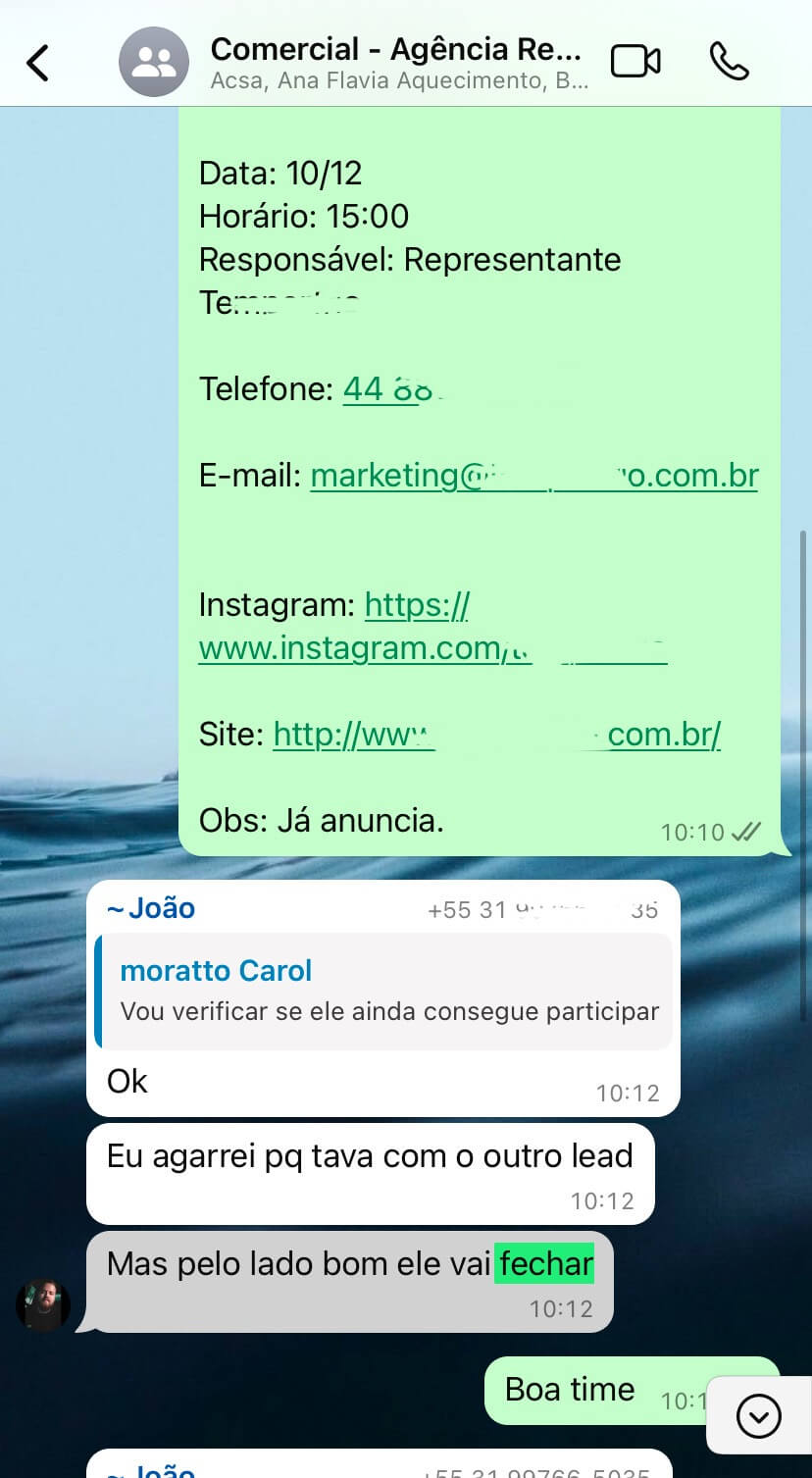Open the sender's avatar beside the fechar message

(43, 1304)
